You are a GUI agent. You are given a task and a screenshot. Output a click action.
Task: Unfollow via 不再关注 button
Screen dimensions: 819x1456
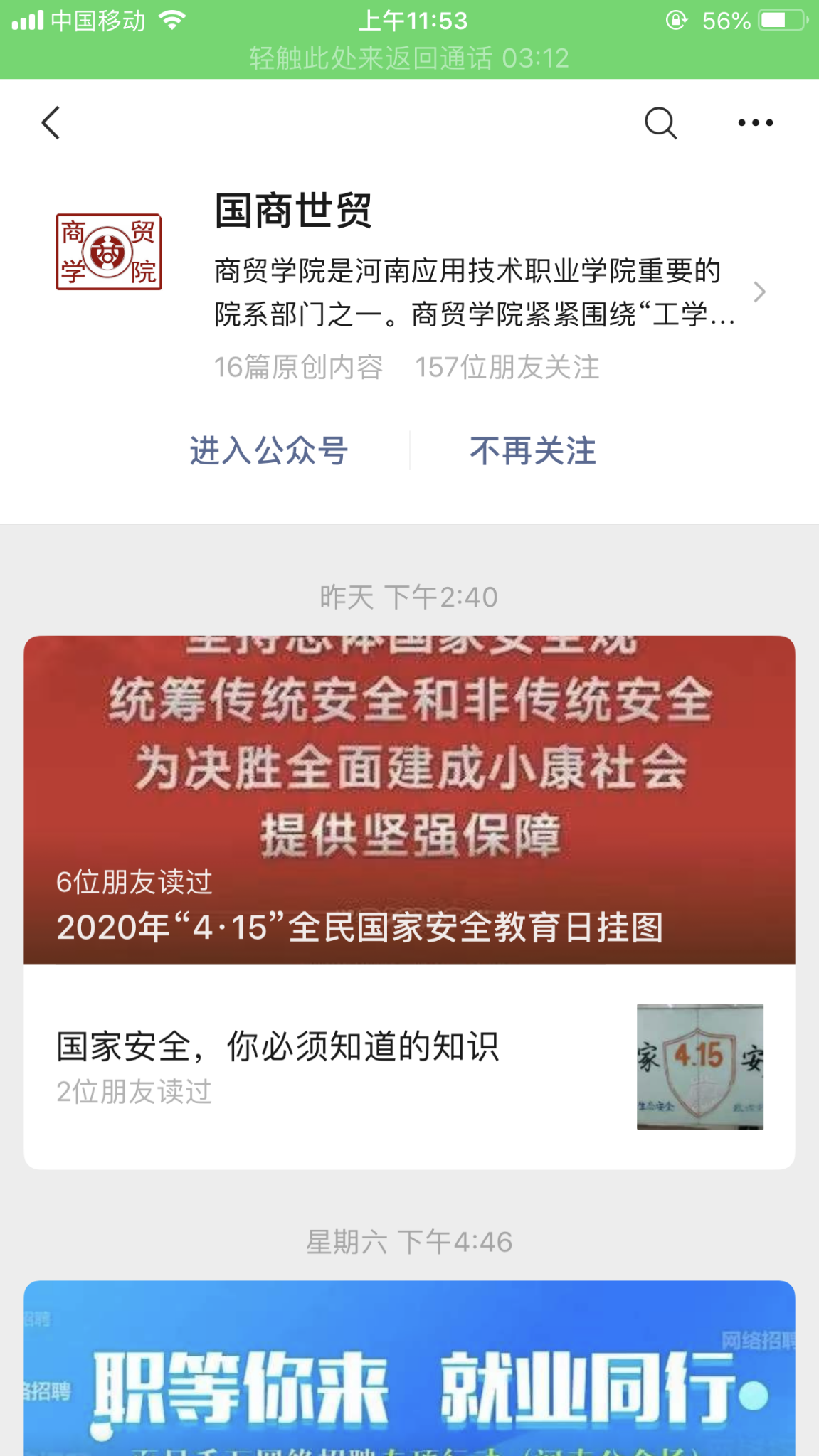pos(532,451)
